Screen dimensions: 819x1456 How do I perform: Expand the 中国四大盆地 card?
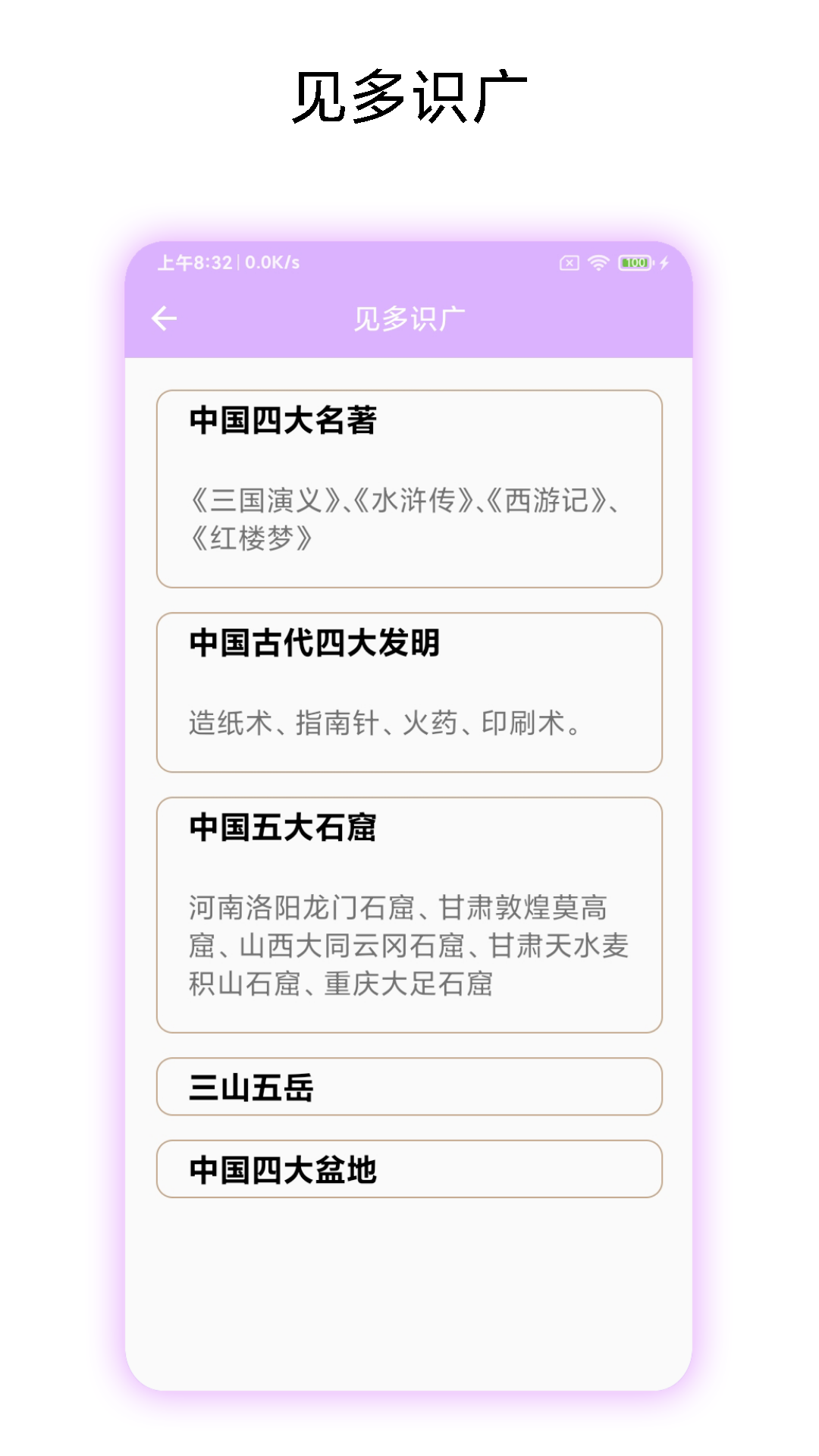pyautogui.click(x=409, y=1169)
